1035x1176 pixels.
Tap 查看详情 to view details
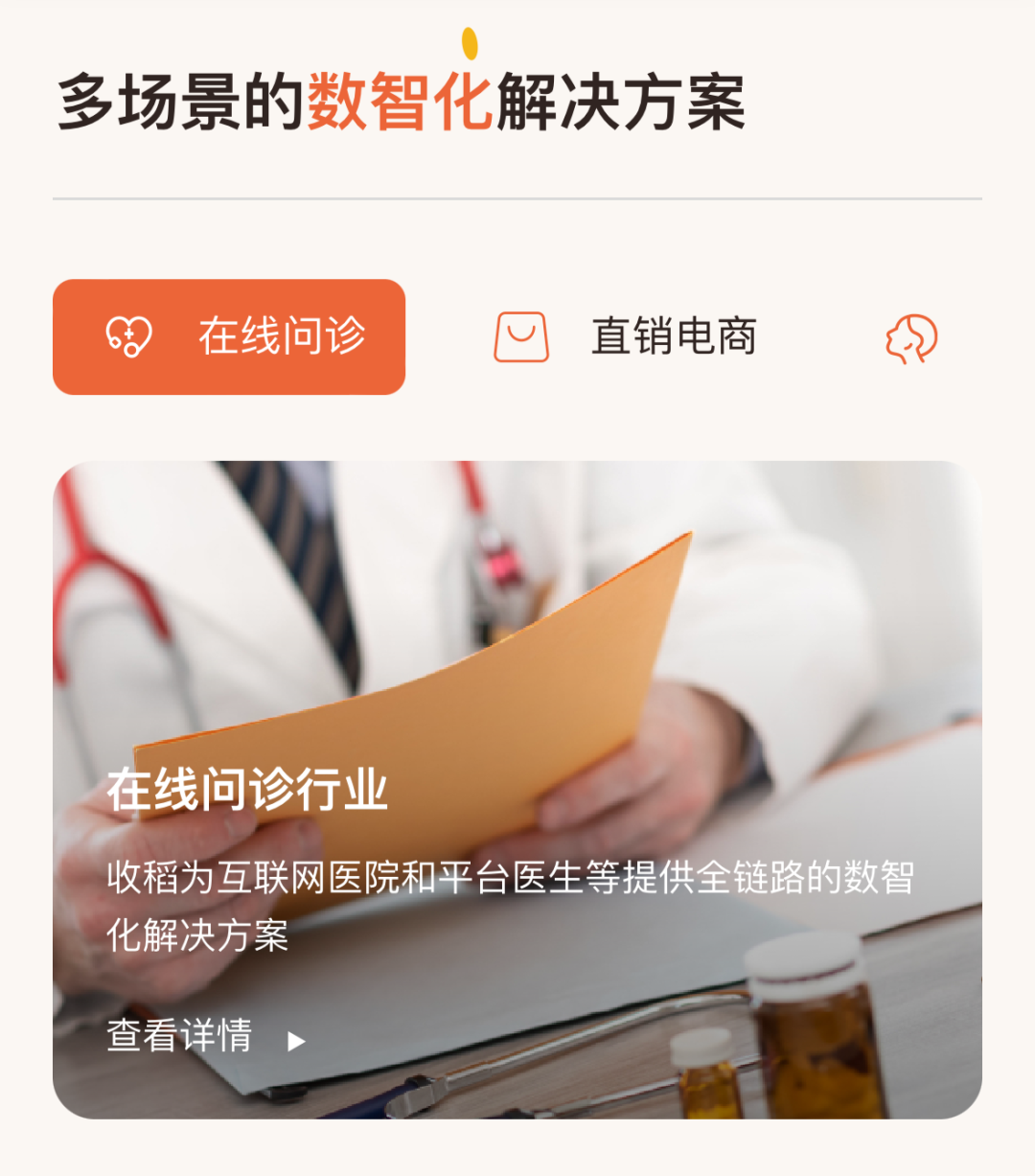[x=205, y=1037]
